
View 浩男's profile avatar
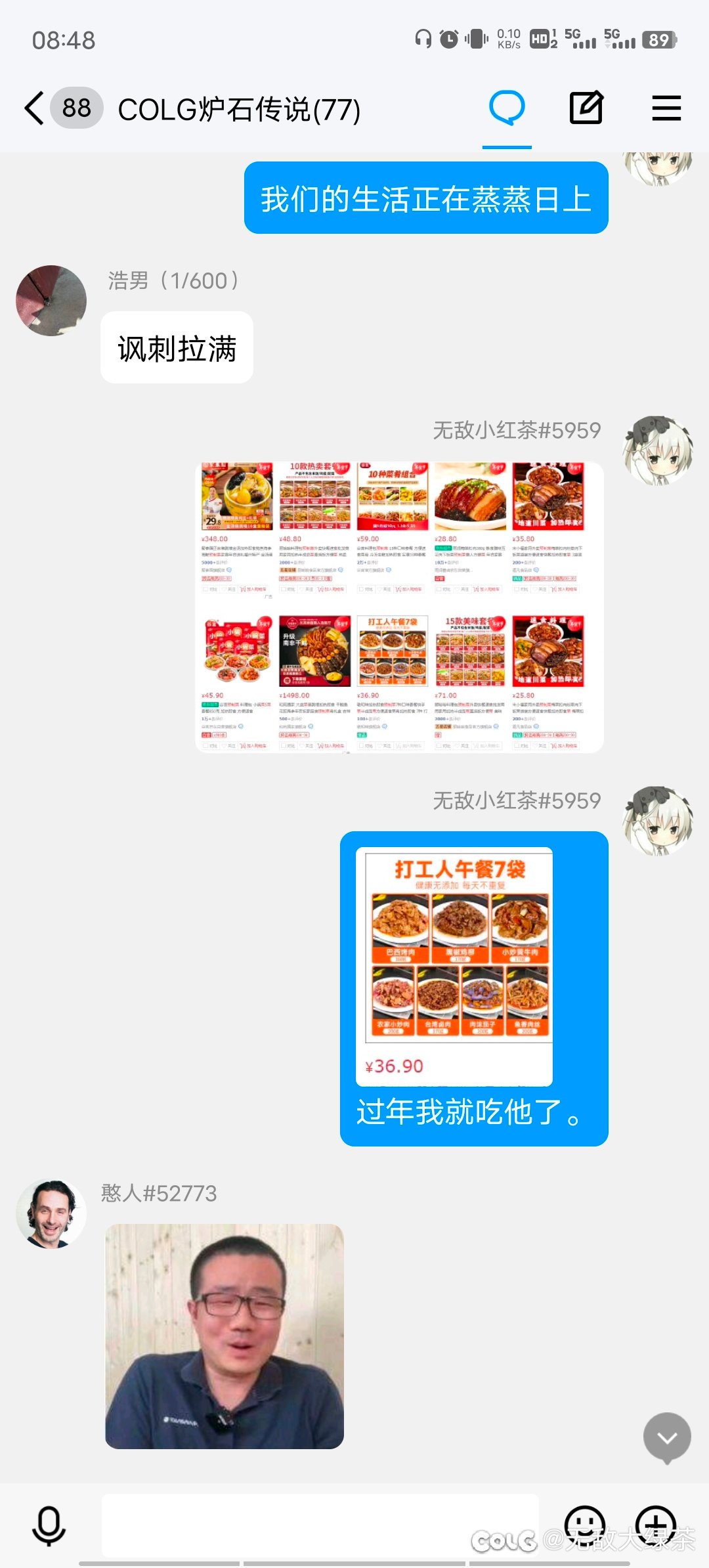click(x=51, y=301)
